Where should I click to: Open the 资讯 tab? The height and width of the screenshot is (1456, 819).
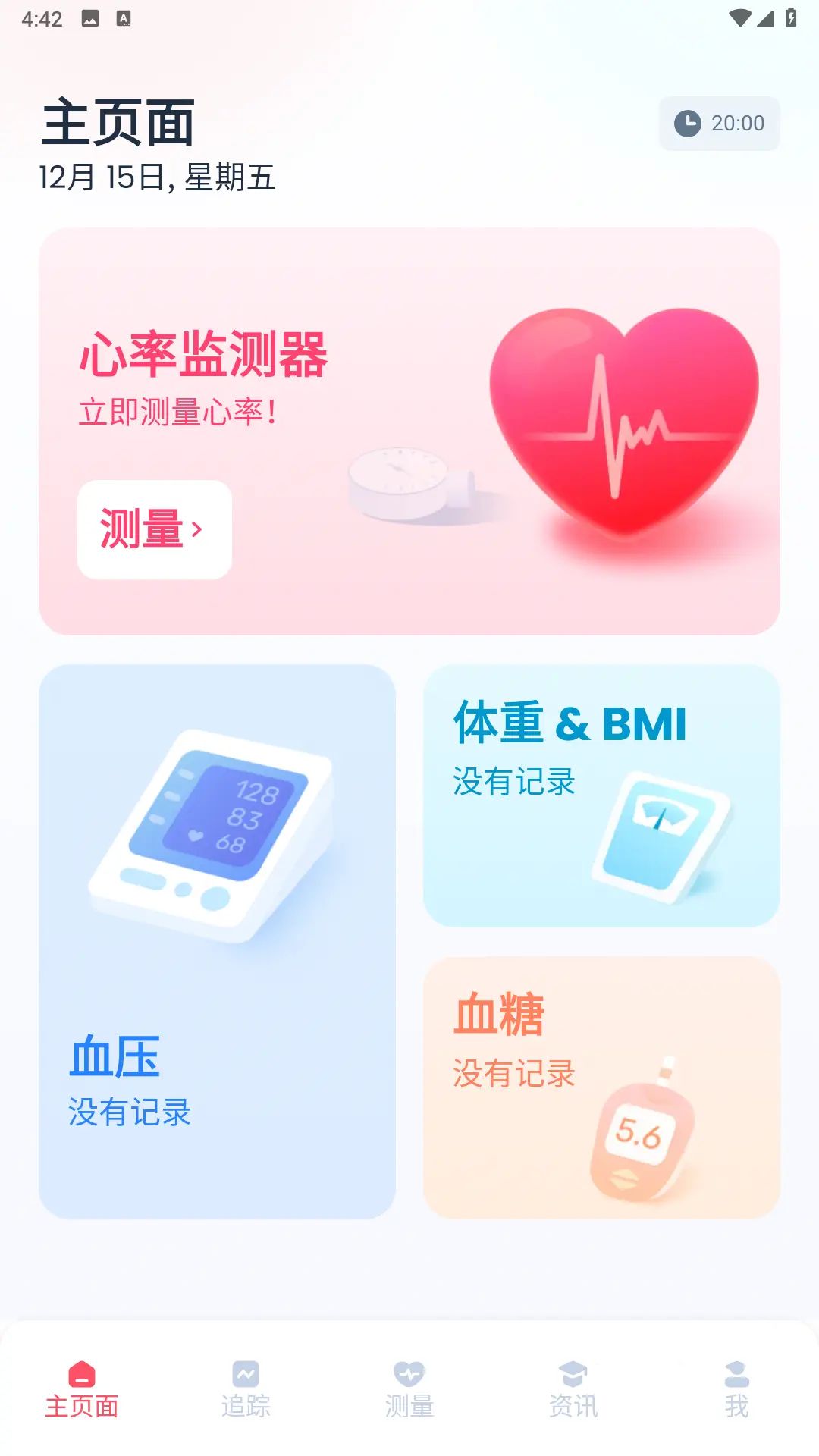pyautogui.click(x=573, y=1389)
